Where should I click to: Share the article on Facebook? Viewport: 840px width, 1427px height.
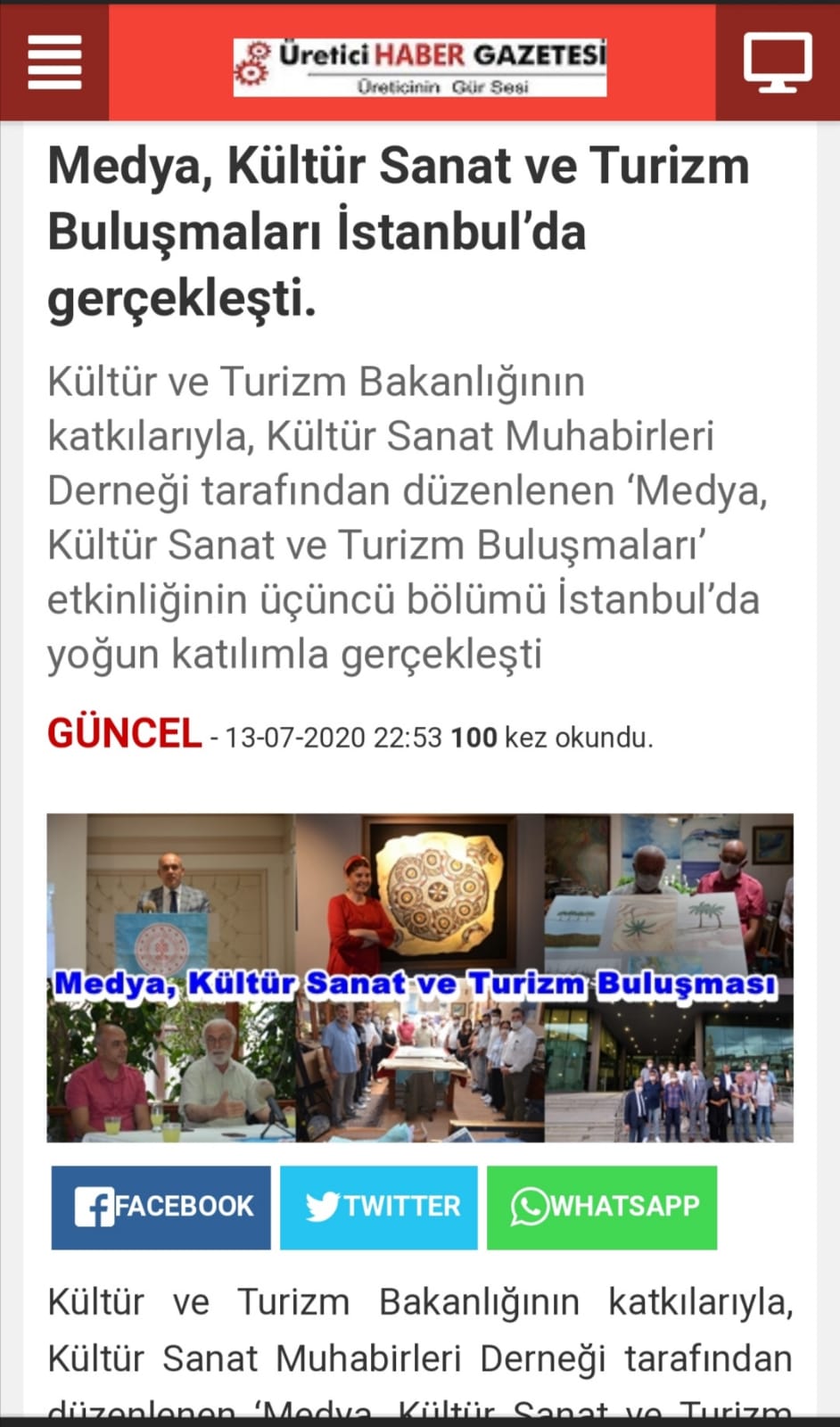161,1207
